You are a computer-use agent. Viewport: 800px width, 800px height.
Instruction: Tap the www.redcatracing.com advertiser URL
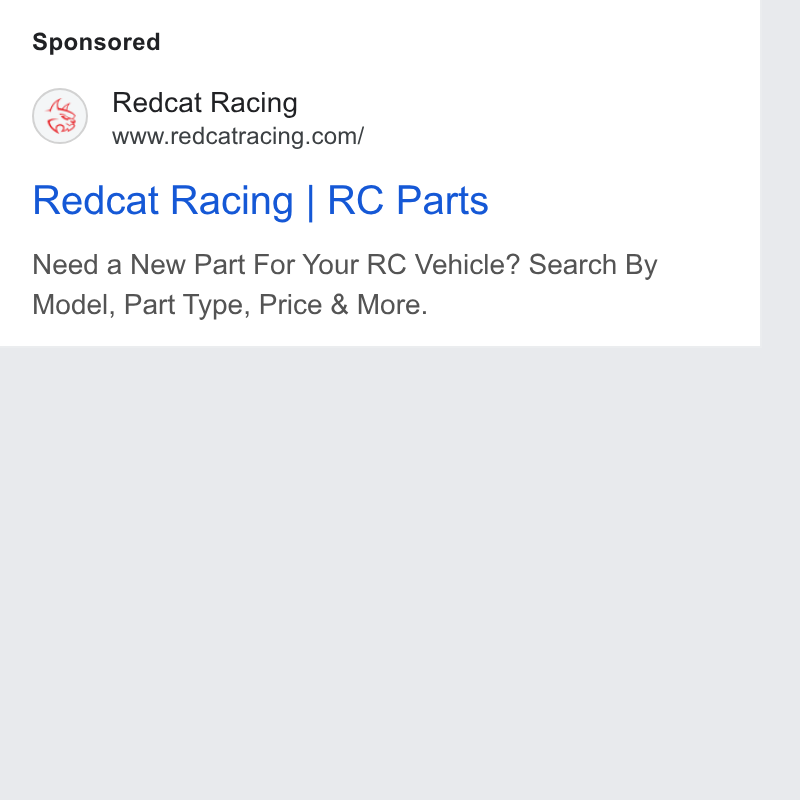pyautogui.click(x=238, y=137)
